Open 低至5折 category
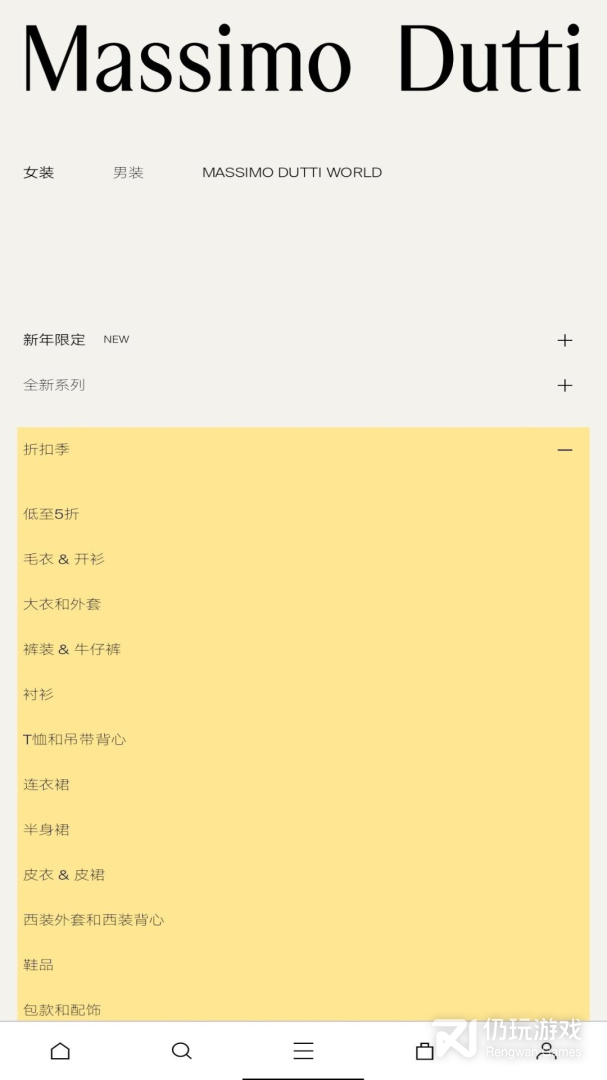The image size is (607, 1080). pos(51,514)
